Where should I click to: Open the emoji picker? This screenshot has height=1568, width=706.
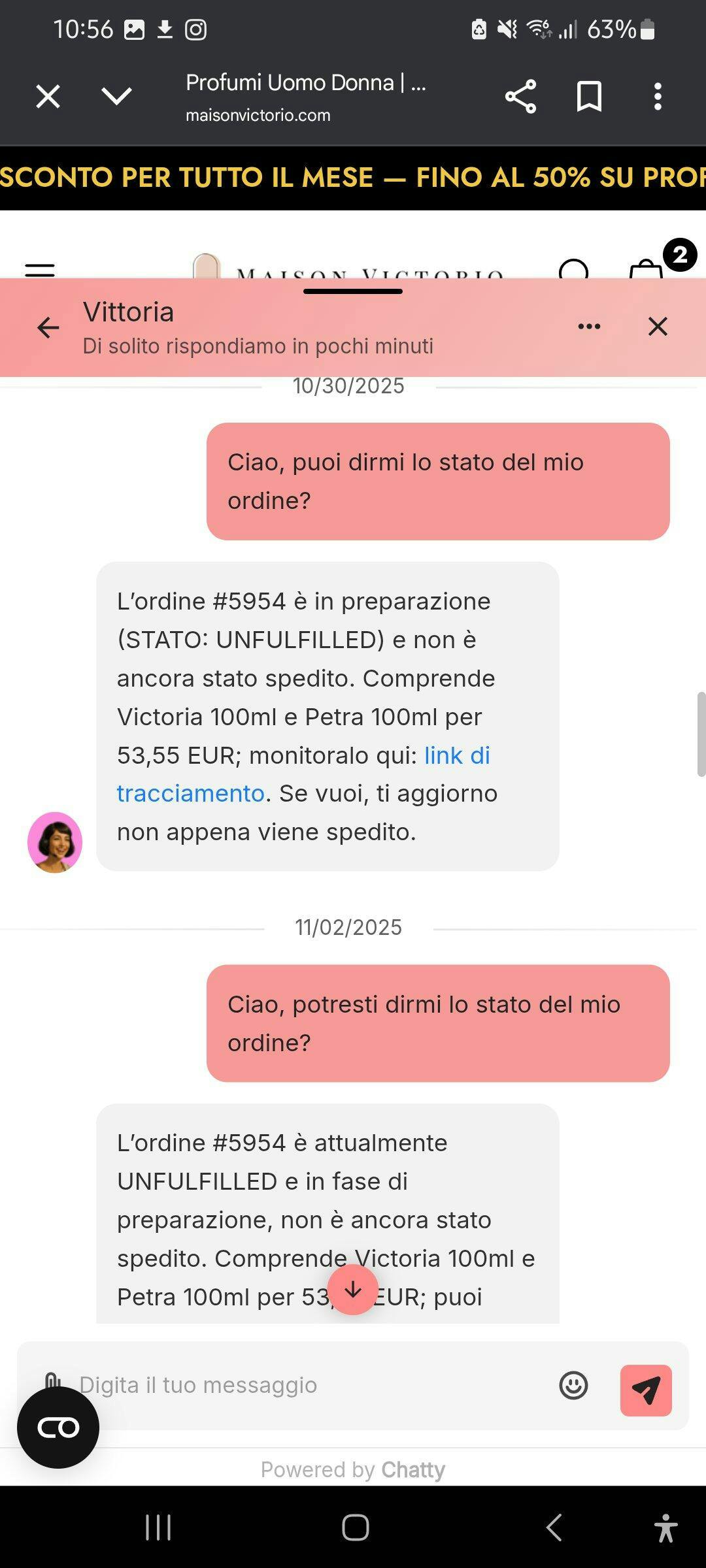[x=573, y=1385]
